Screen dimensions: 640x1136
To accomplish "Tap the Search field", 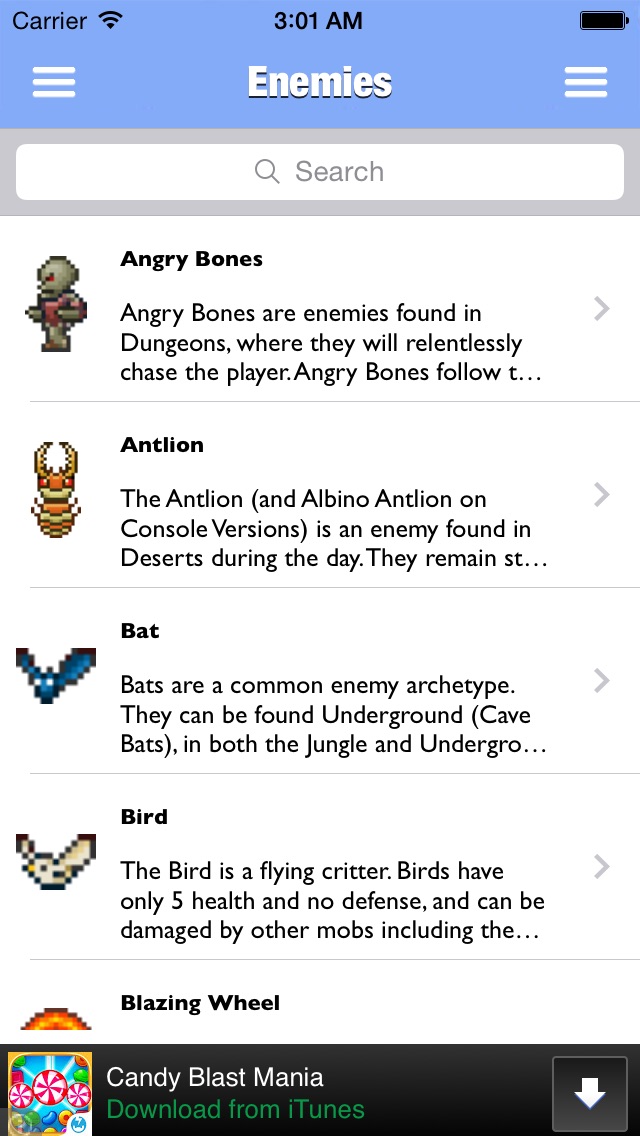I will [320, 172].
